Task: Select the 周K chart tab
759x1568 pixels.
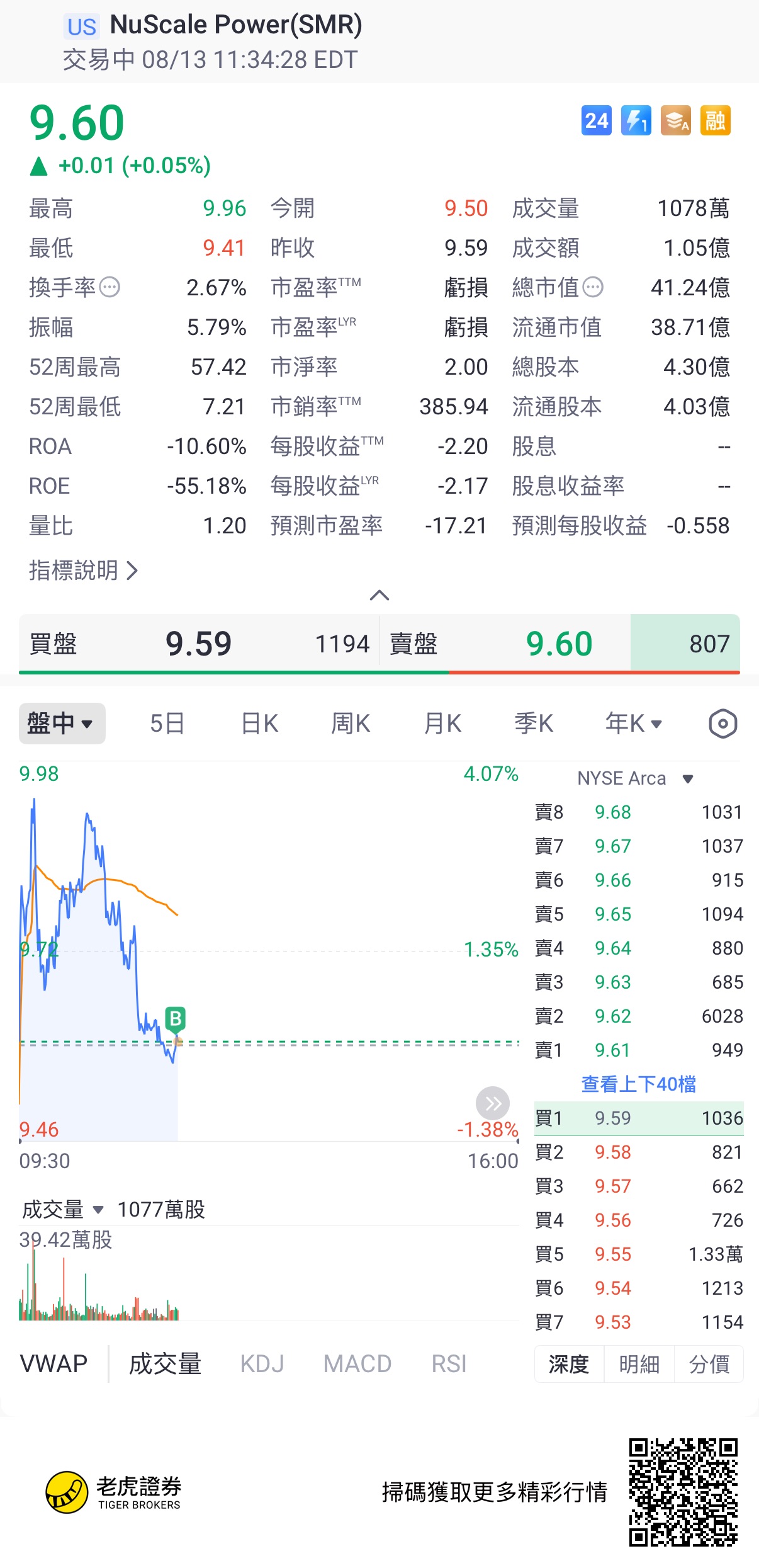Action: pyautogui.click(x=351, y=724)
